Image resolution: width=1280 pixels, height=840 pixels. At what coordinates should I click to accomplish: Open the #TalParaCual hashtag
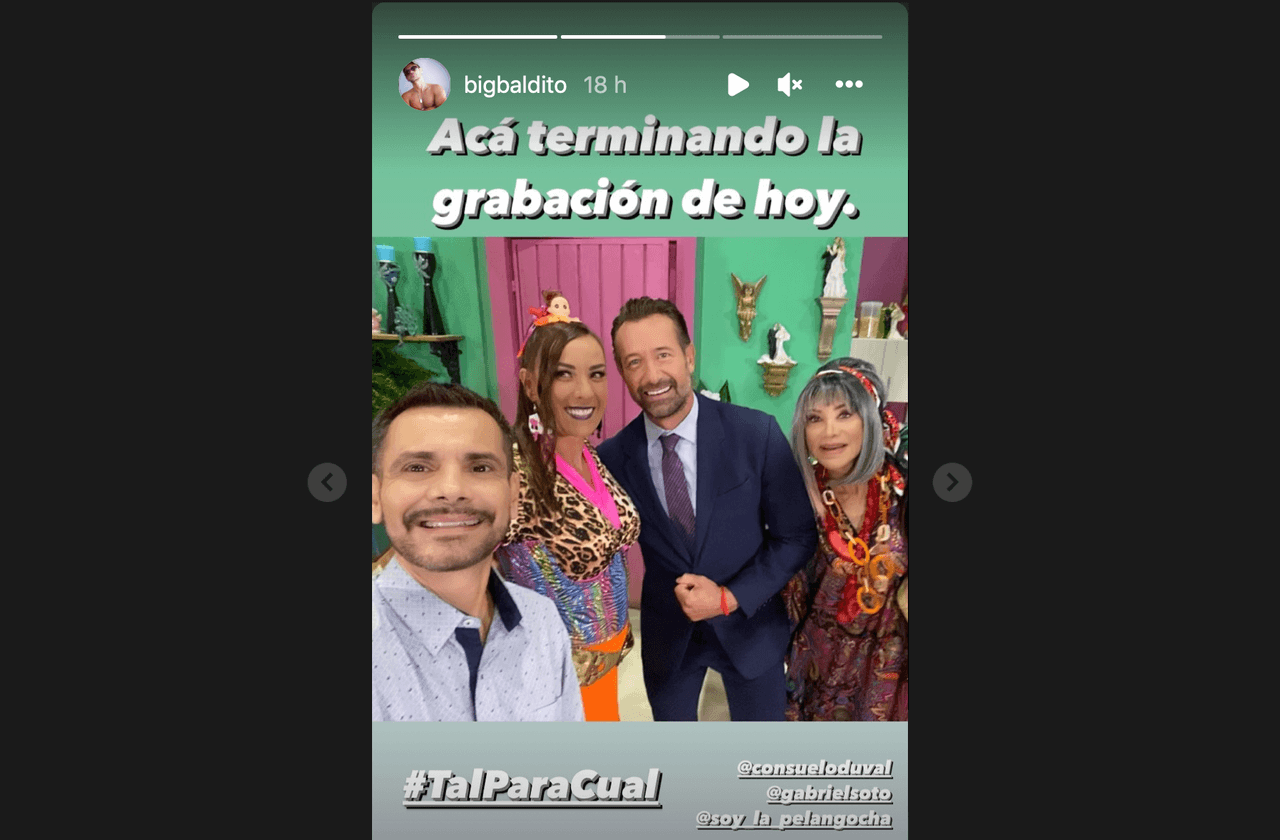[532, 785]
